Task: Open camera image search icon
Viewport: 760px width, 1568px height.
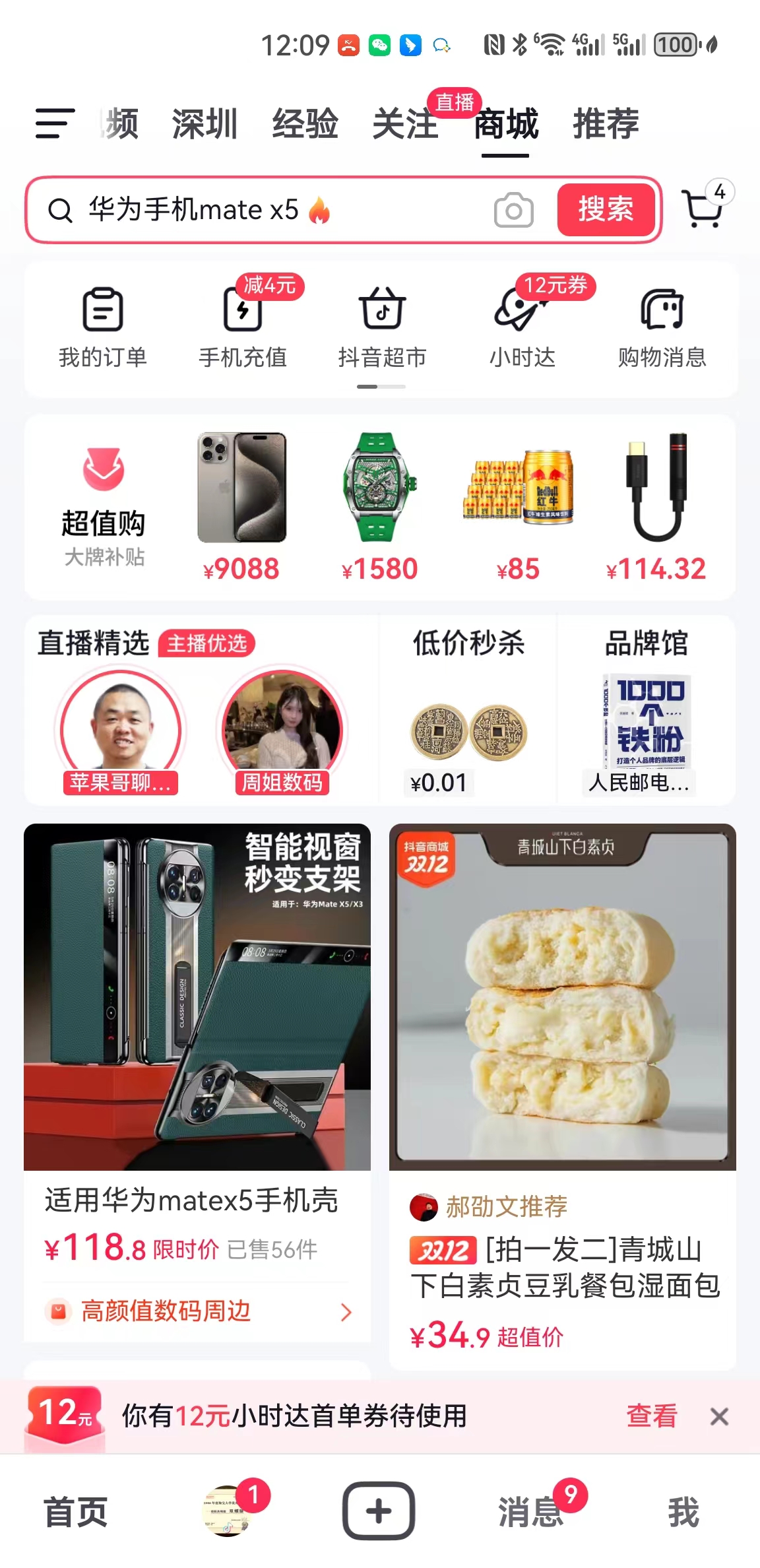Action: point(513,211)
